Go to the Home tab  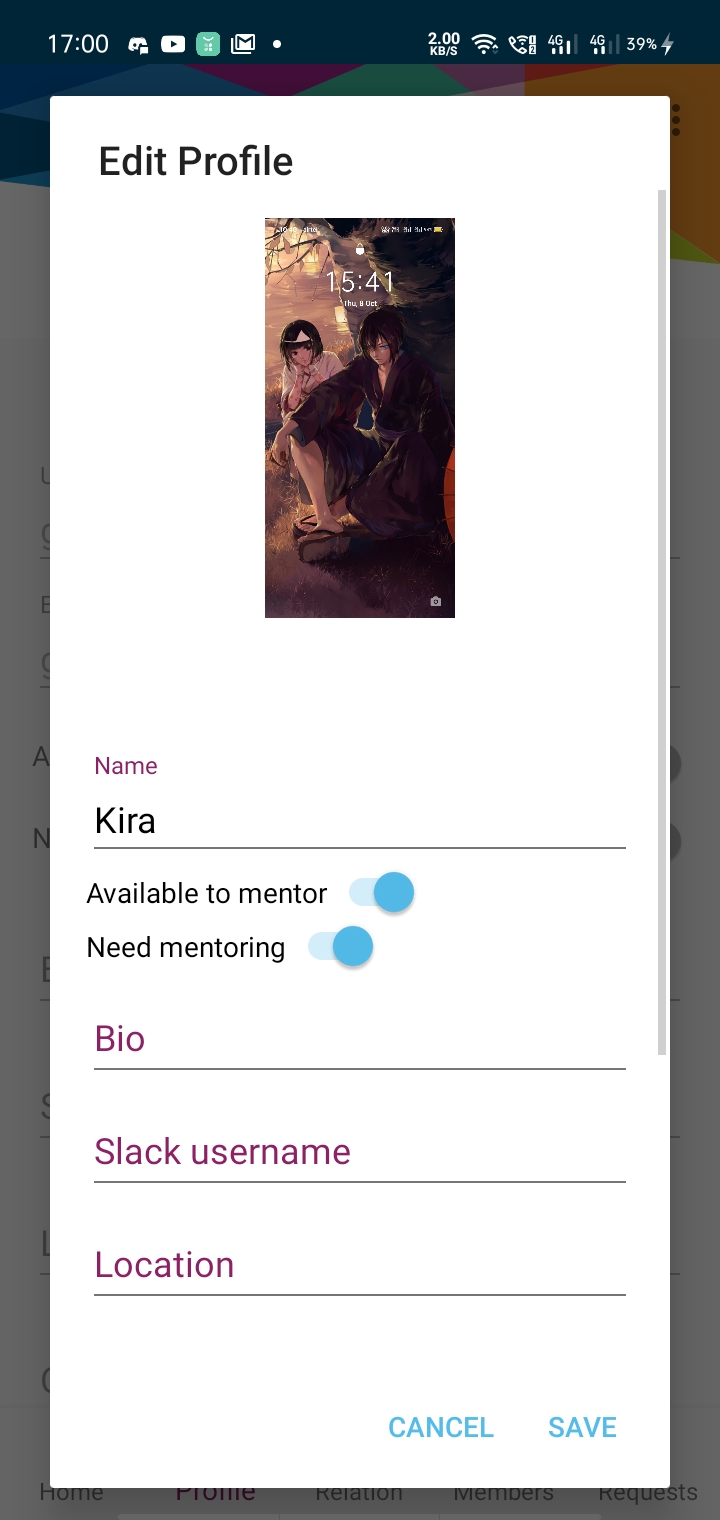click(x=71, y=1492)
